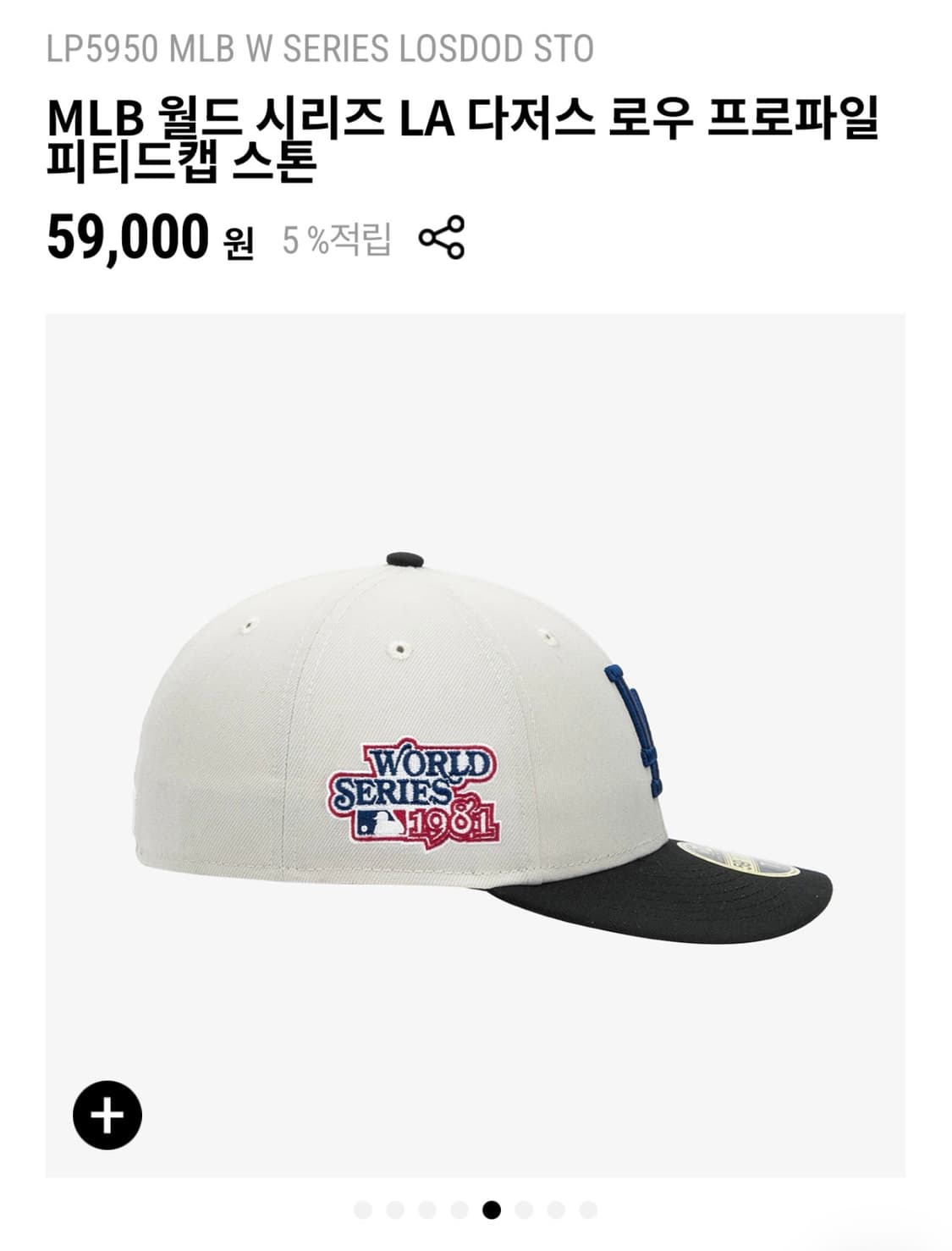Jump to the third carousel indicator dot
The width and height of the screenshot is (952, 1251).
coord(426,1209)
